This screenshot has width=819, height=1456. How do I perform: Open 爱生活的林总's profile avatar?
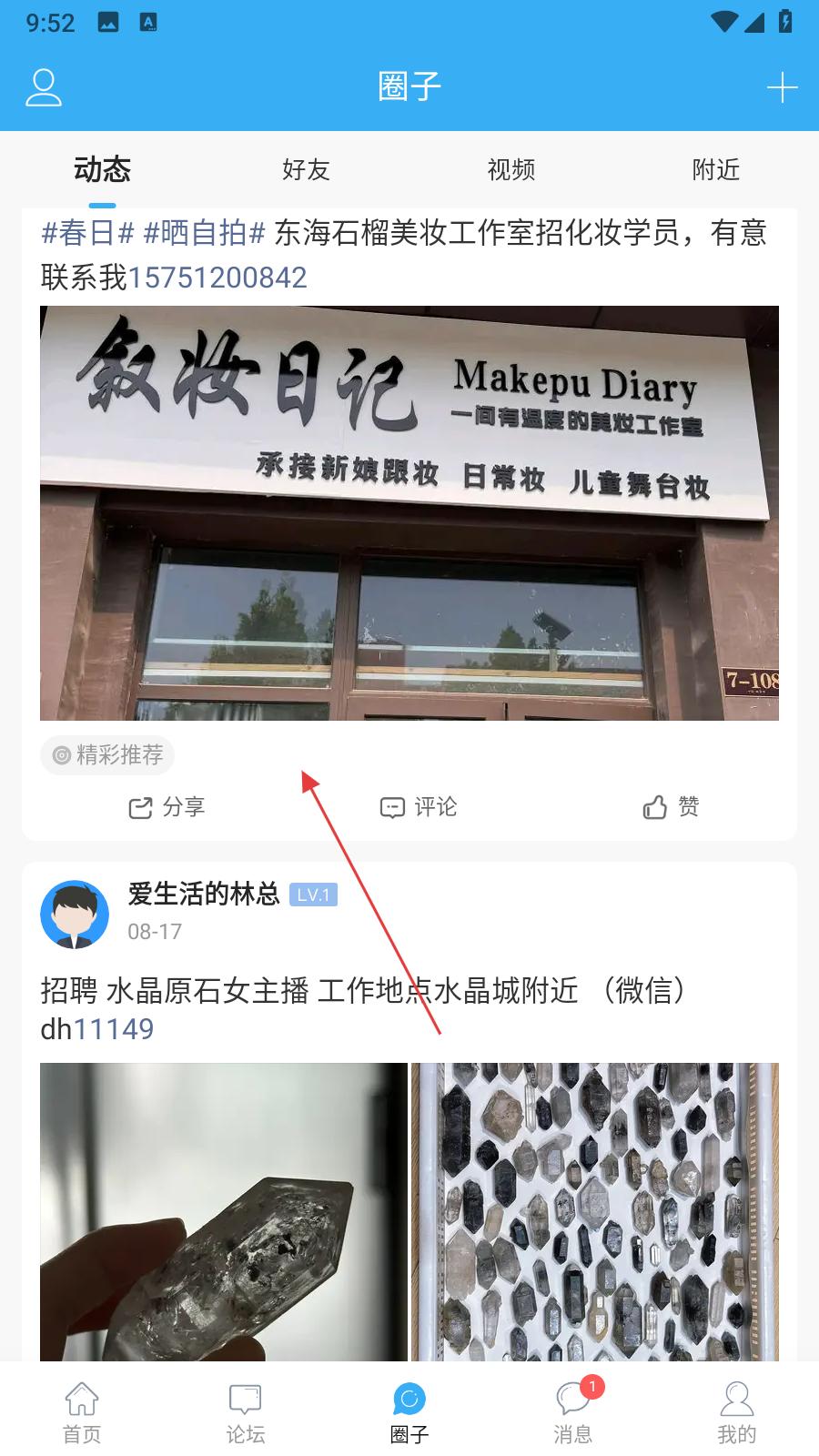point(75,914)
